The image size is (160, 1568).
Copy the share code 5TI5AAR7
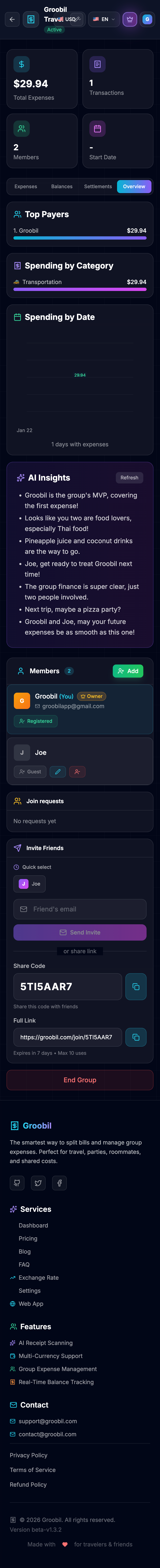tap(136, 987)
